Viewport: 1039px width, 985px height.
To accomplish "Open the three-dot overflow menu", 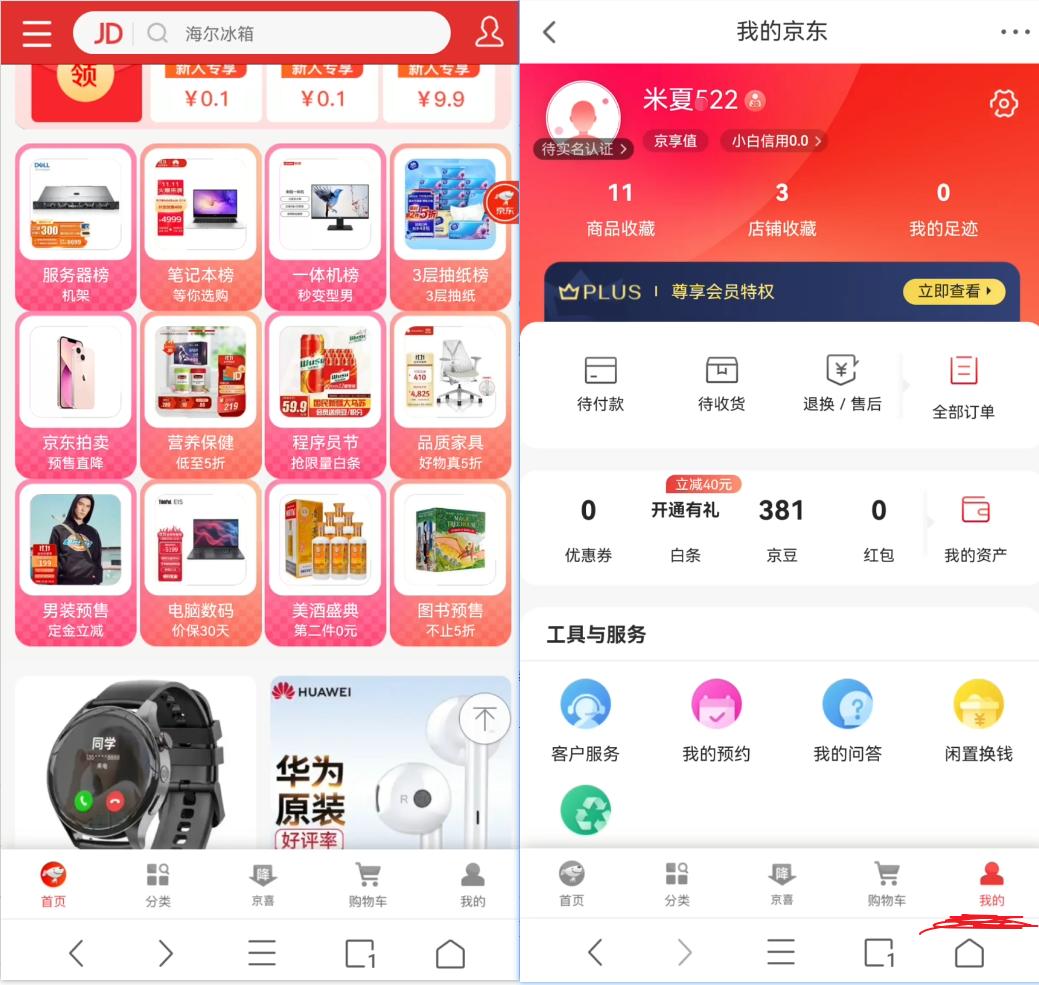I will tap(1014, 32).
